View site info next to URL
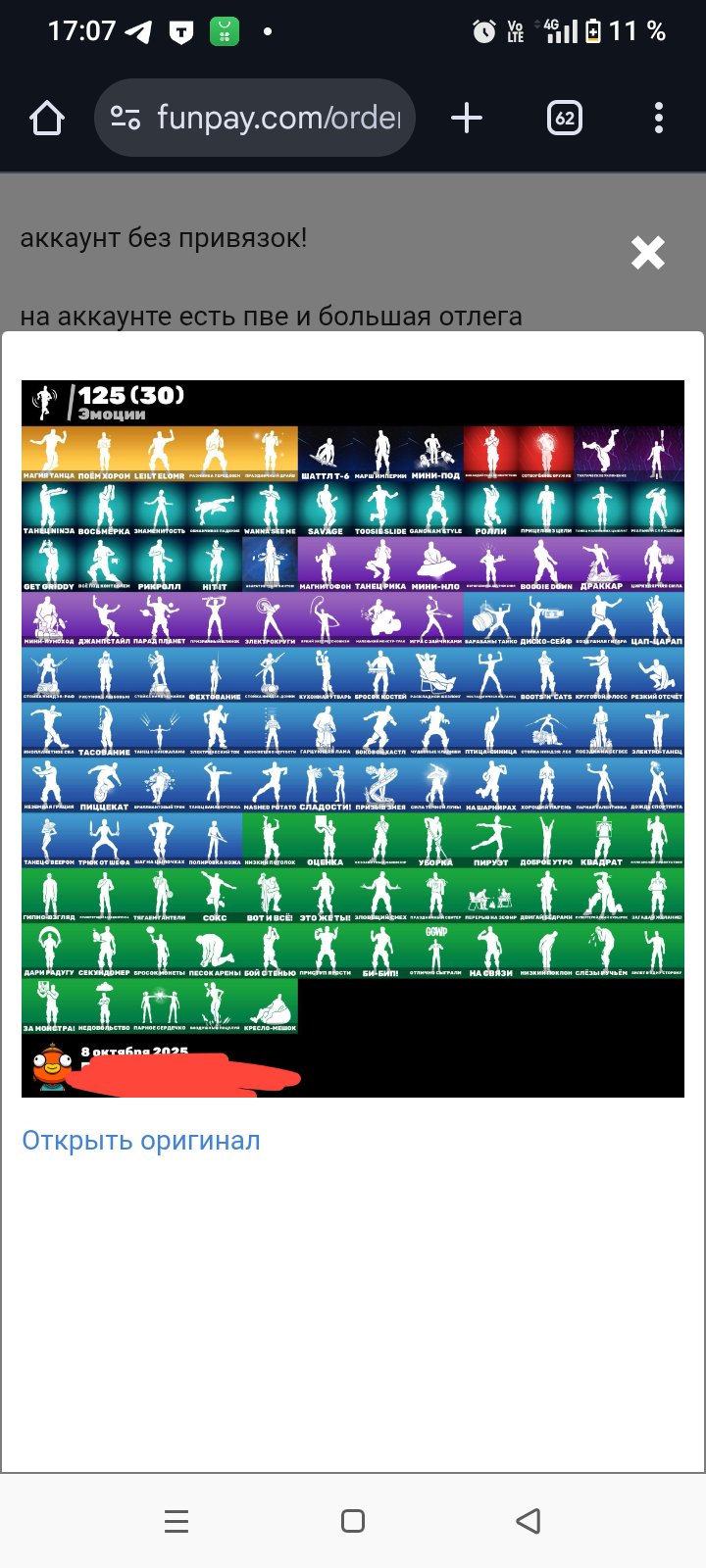This screenshot has height=1568, width=706. click(126, 119)
